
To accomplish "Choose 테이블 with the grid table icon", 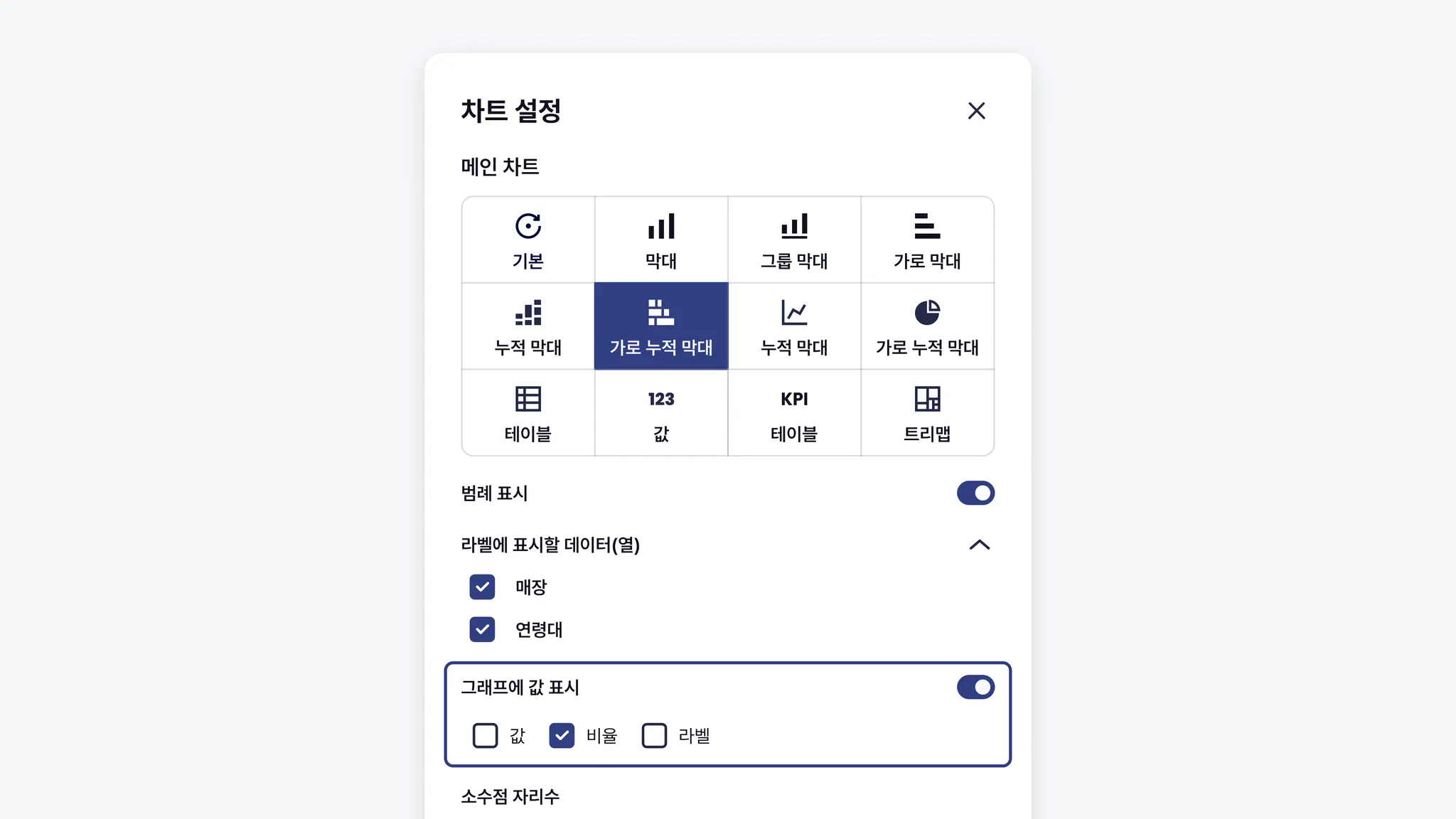I will tap(528, 413).
